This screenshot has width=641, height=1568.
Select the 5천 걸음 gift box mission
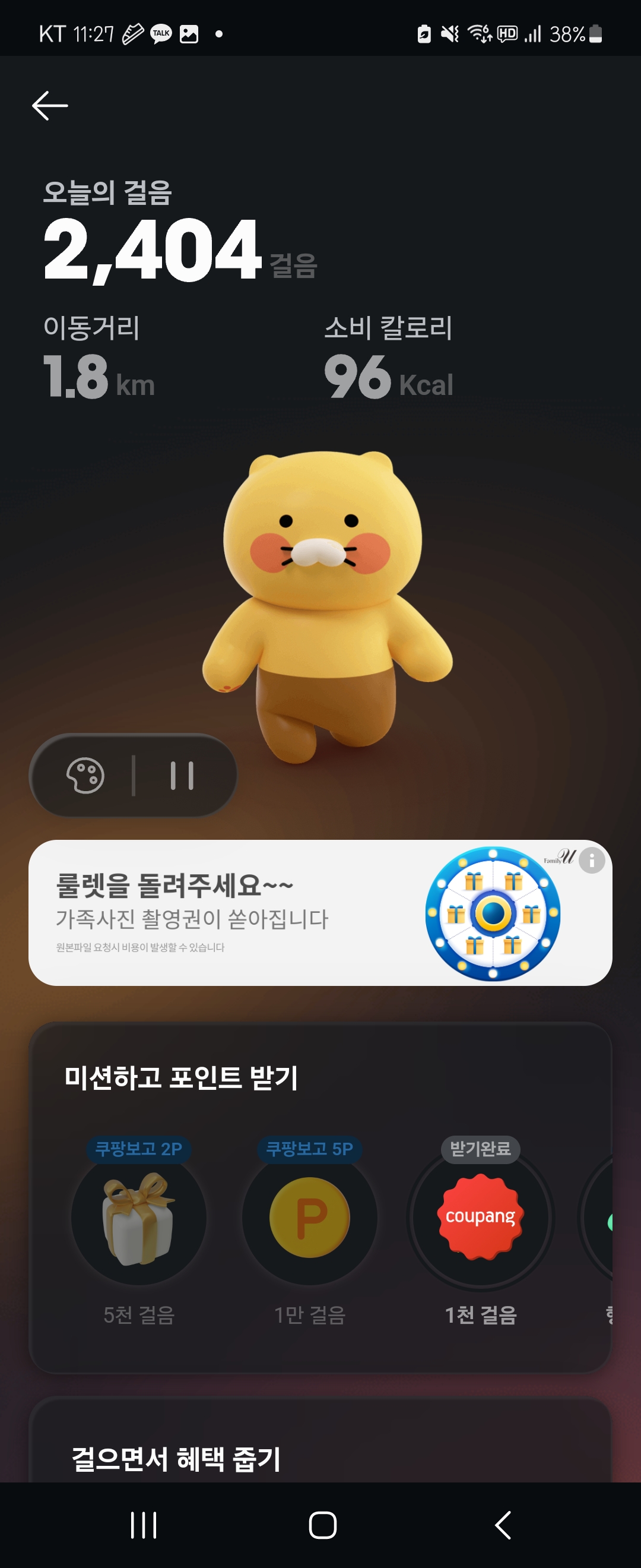click(139, 1219)
